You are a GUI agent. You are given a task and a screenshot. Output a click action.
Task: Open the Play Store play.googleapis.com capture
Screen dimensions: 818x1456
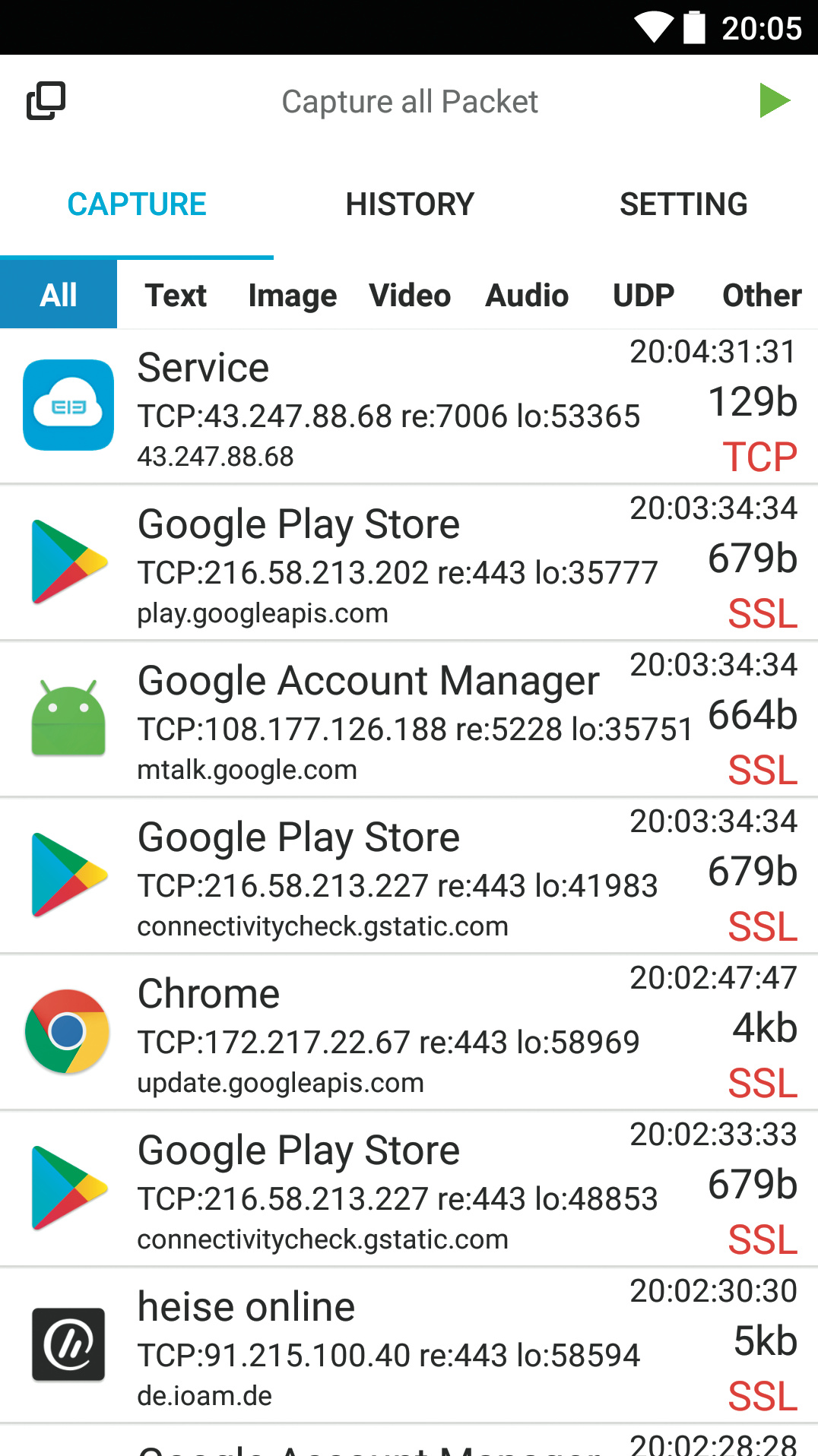point(409,564)
